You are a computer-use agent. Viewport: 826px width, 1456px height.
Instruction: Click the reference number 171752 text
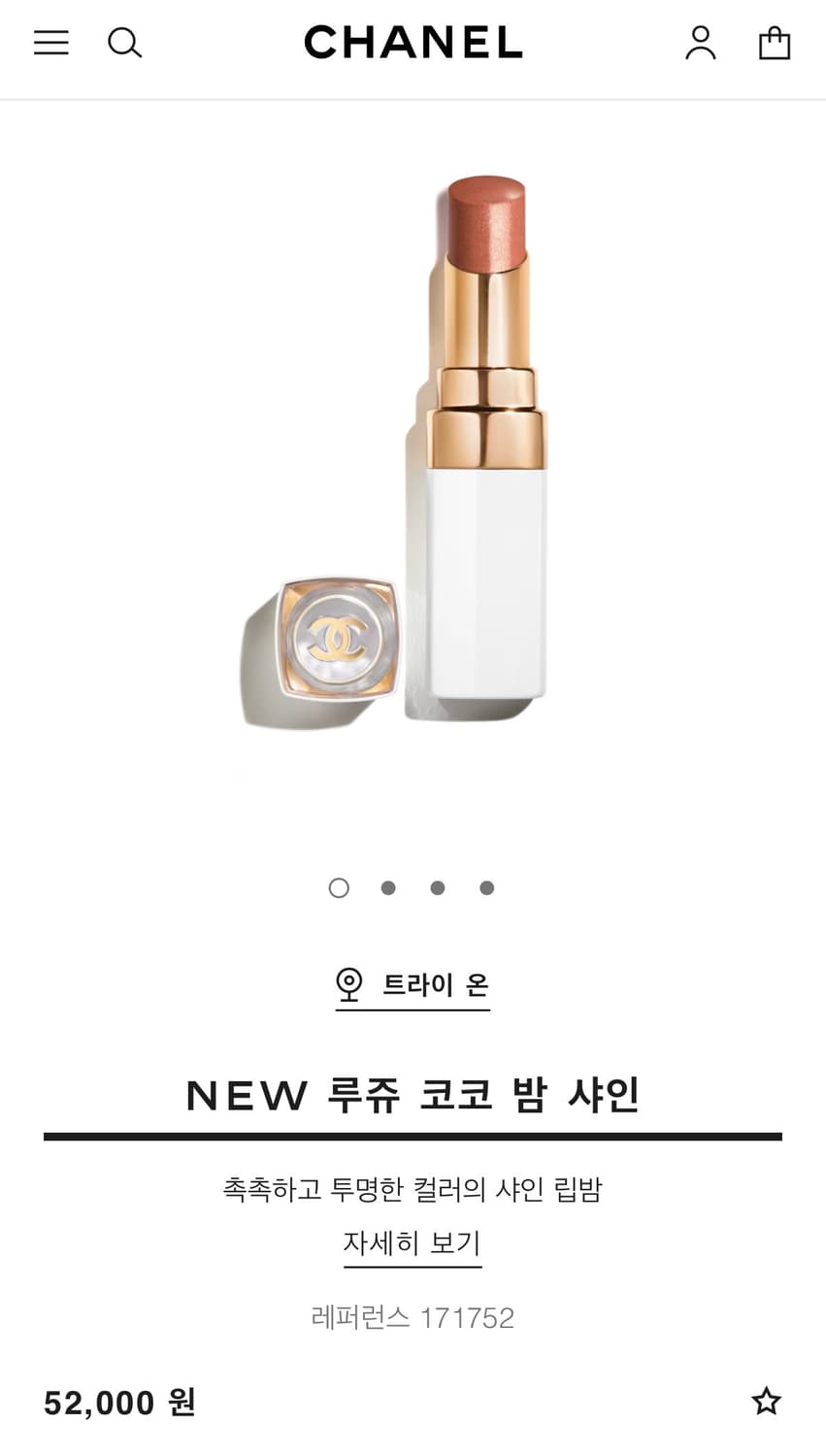(413, 1317)
